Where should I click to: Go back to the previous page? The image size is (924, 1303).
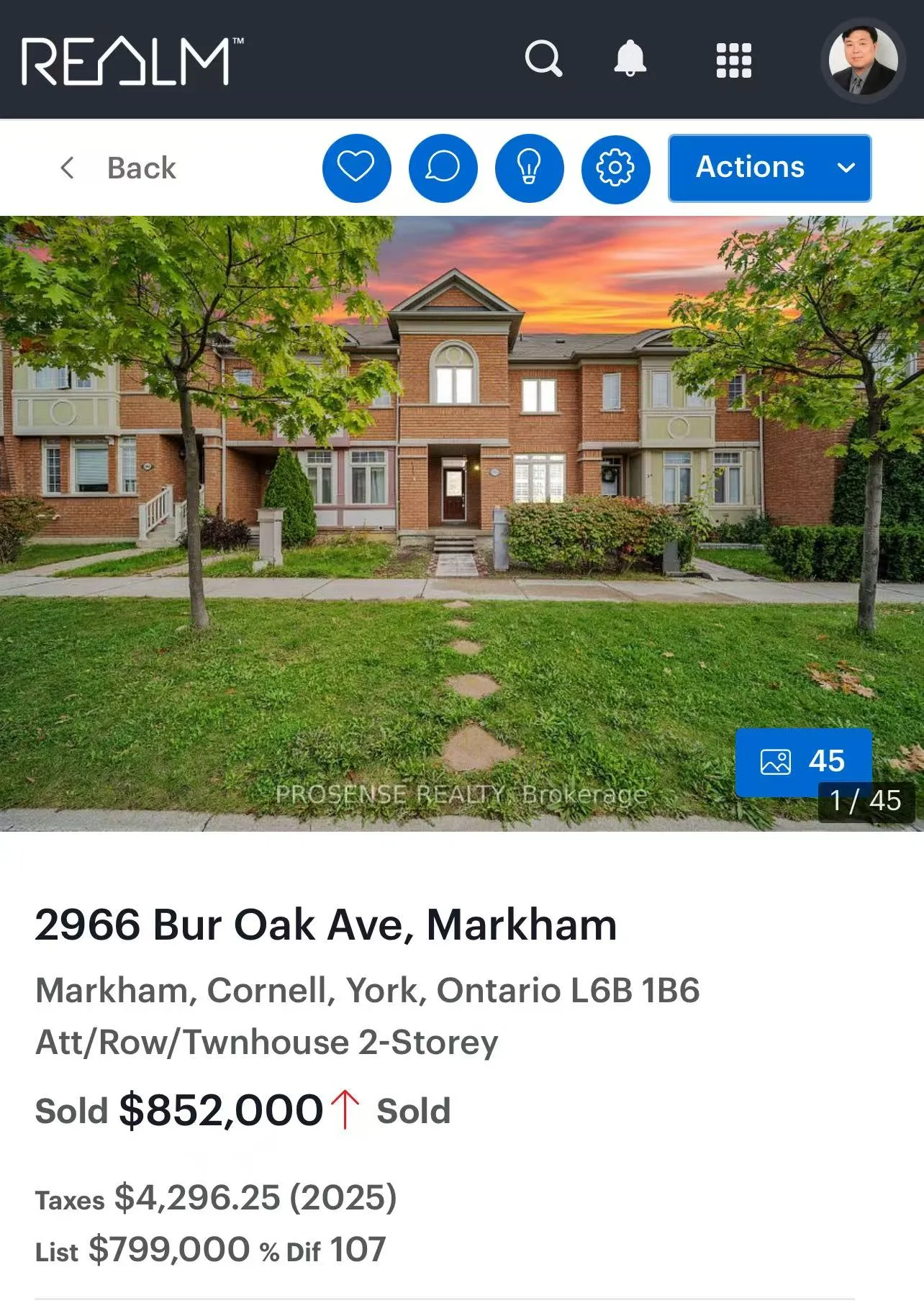tap(119, 168)
